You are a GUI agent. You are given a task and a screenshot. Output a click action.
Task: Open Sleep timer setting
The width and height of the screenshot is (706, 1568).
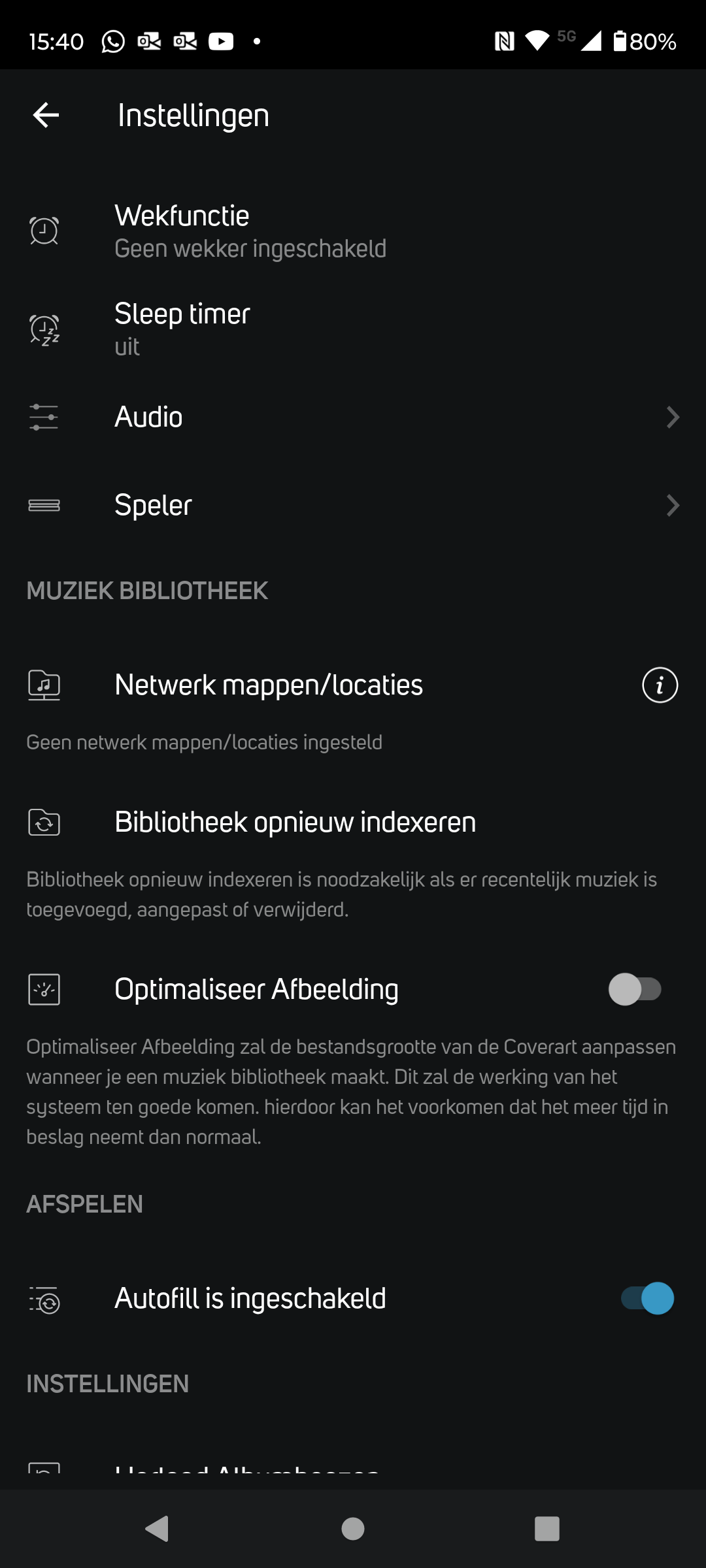click(x=353, y=329)
